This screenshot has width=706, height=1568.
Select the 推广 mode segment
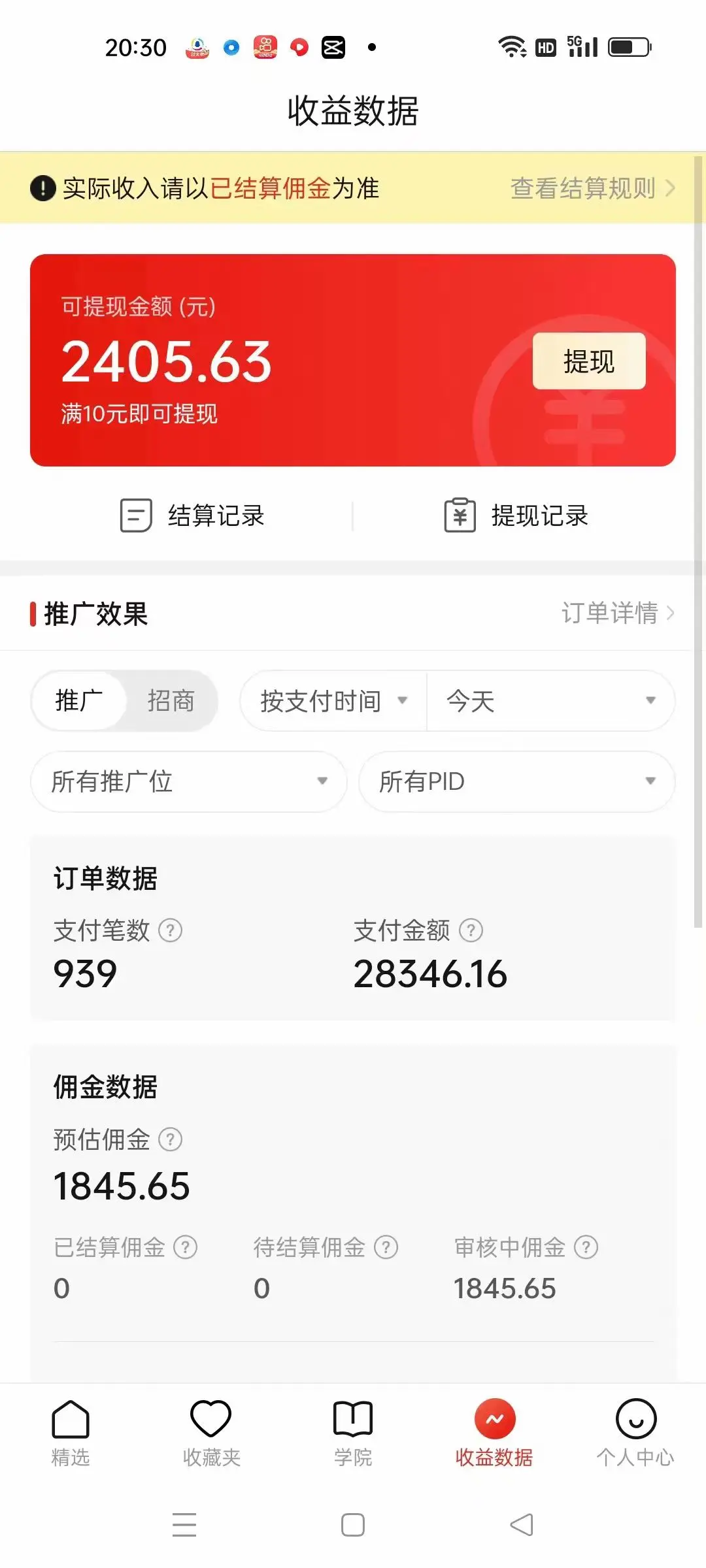pos(80,700)
